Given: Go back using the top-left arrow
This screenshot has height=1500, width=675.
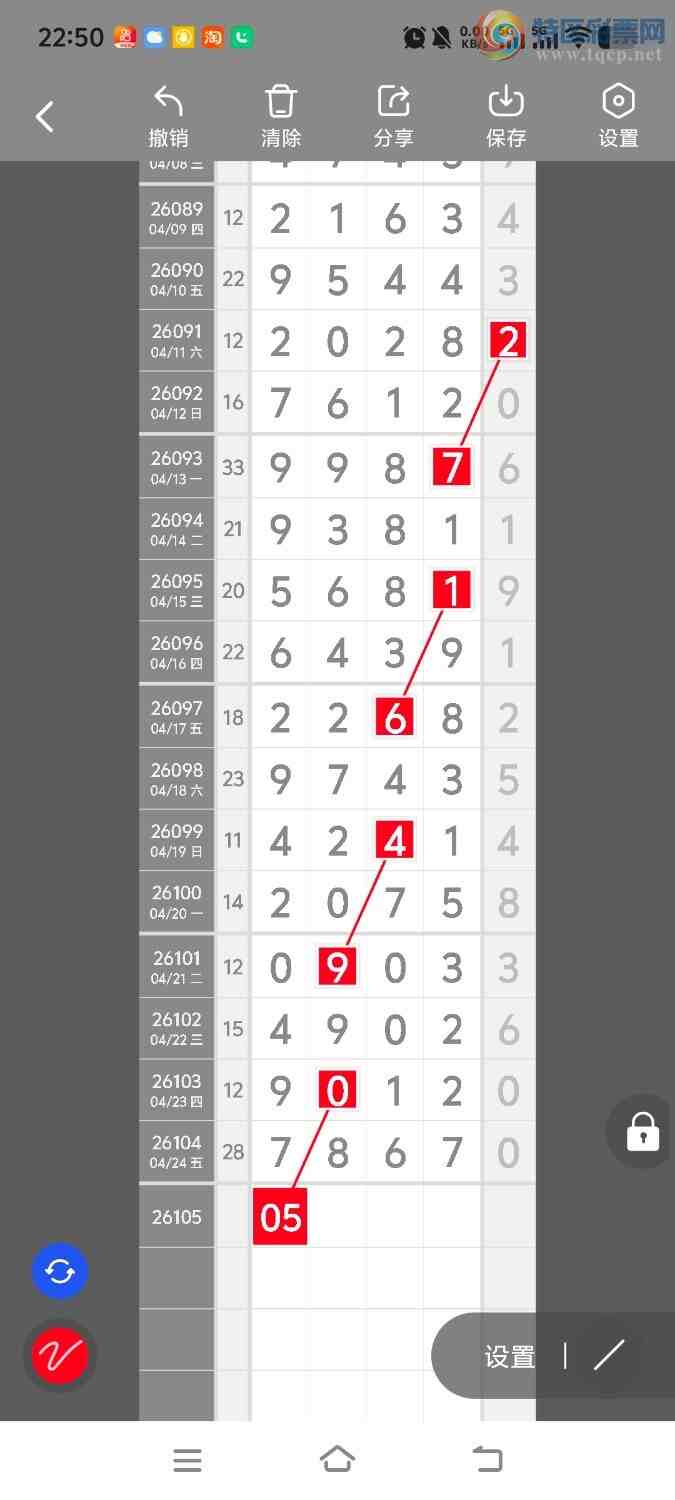Looking at the screenshot, I should tap(45, 117).
